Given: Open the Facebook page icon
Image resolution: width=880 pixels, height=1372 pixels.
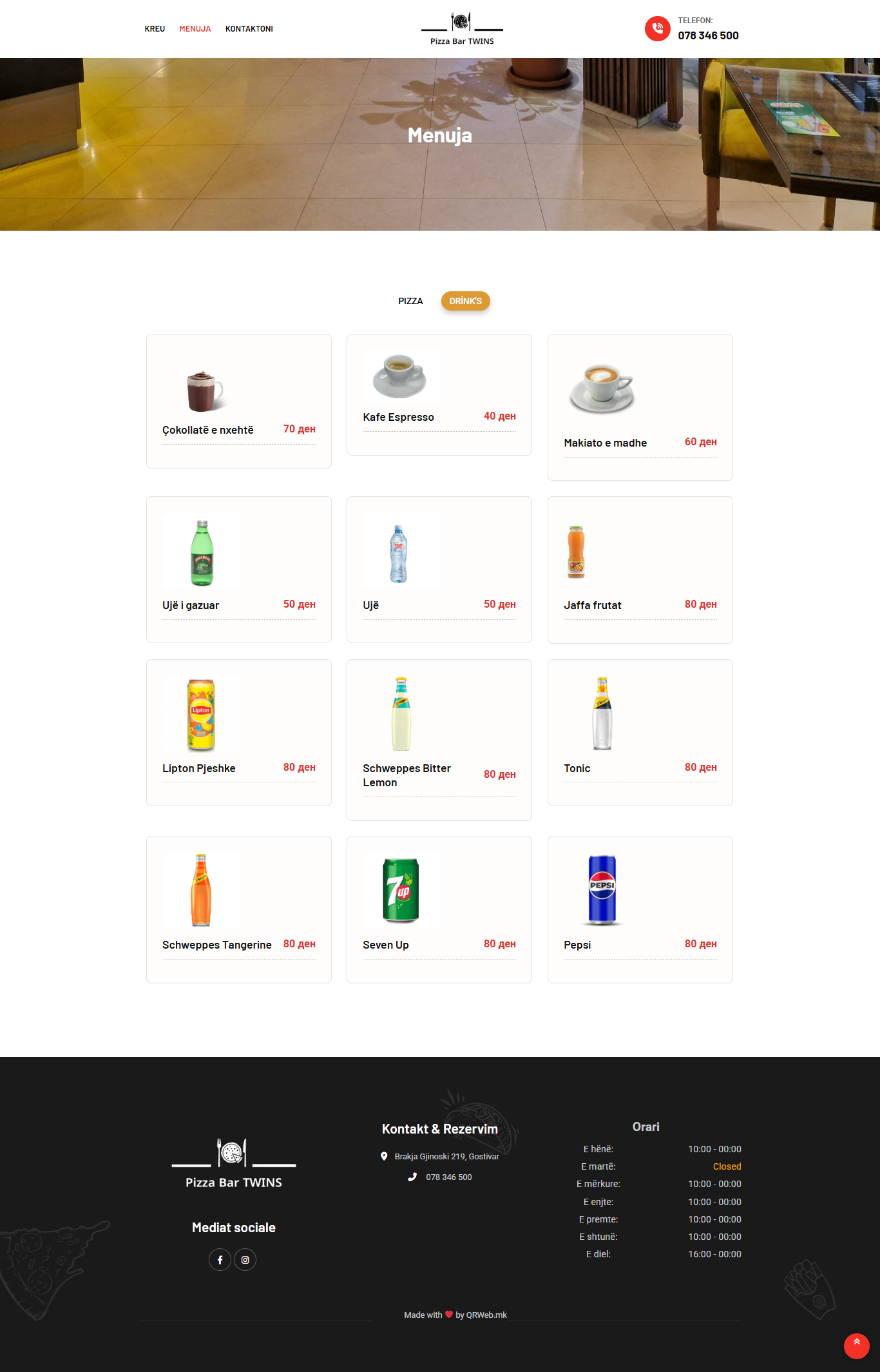Looking at the screenshot, I should tap(220, 1259).
